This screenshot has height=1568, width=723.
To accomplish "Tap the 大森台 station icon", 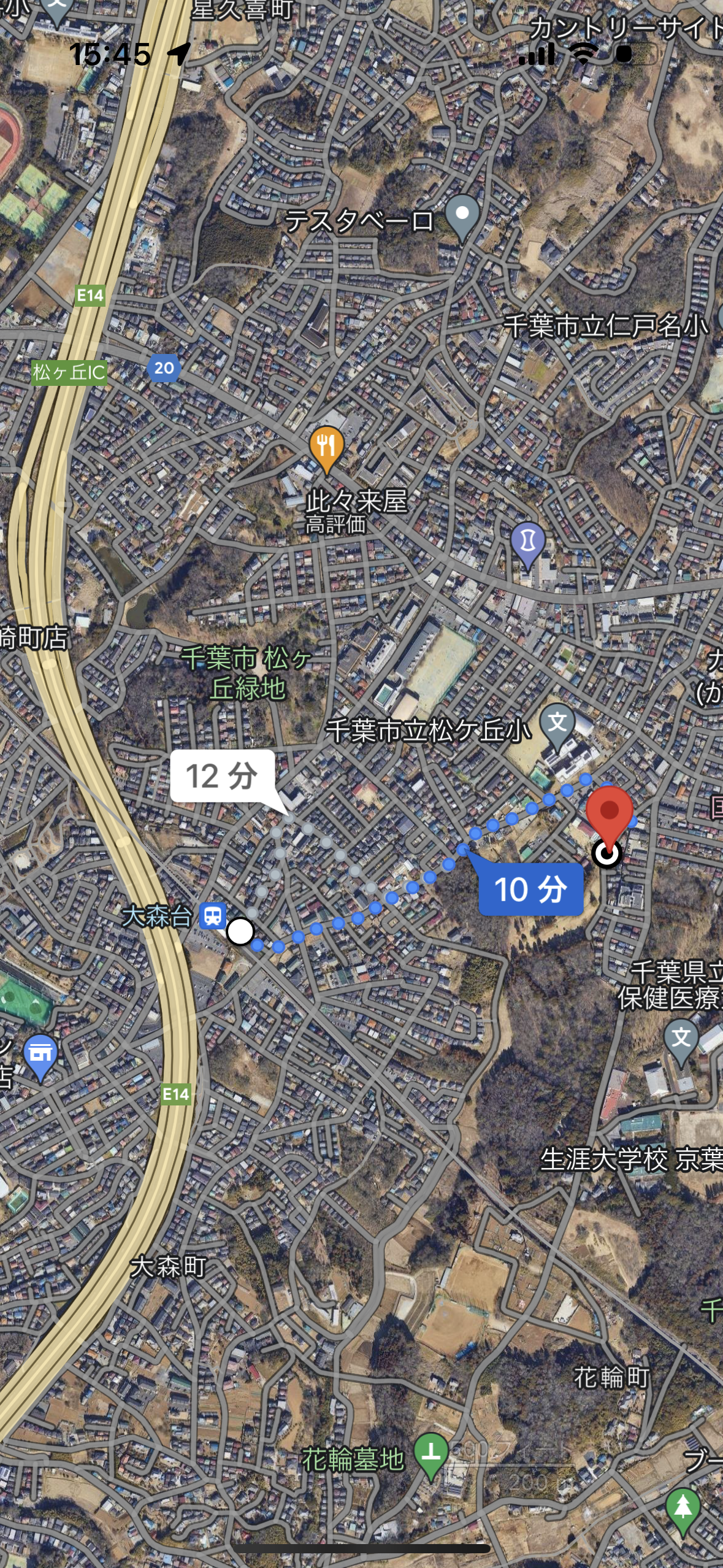I will coord(213,916).
